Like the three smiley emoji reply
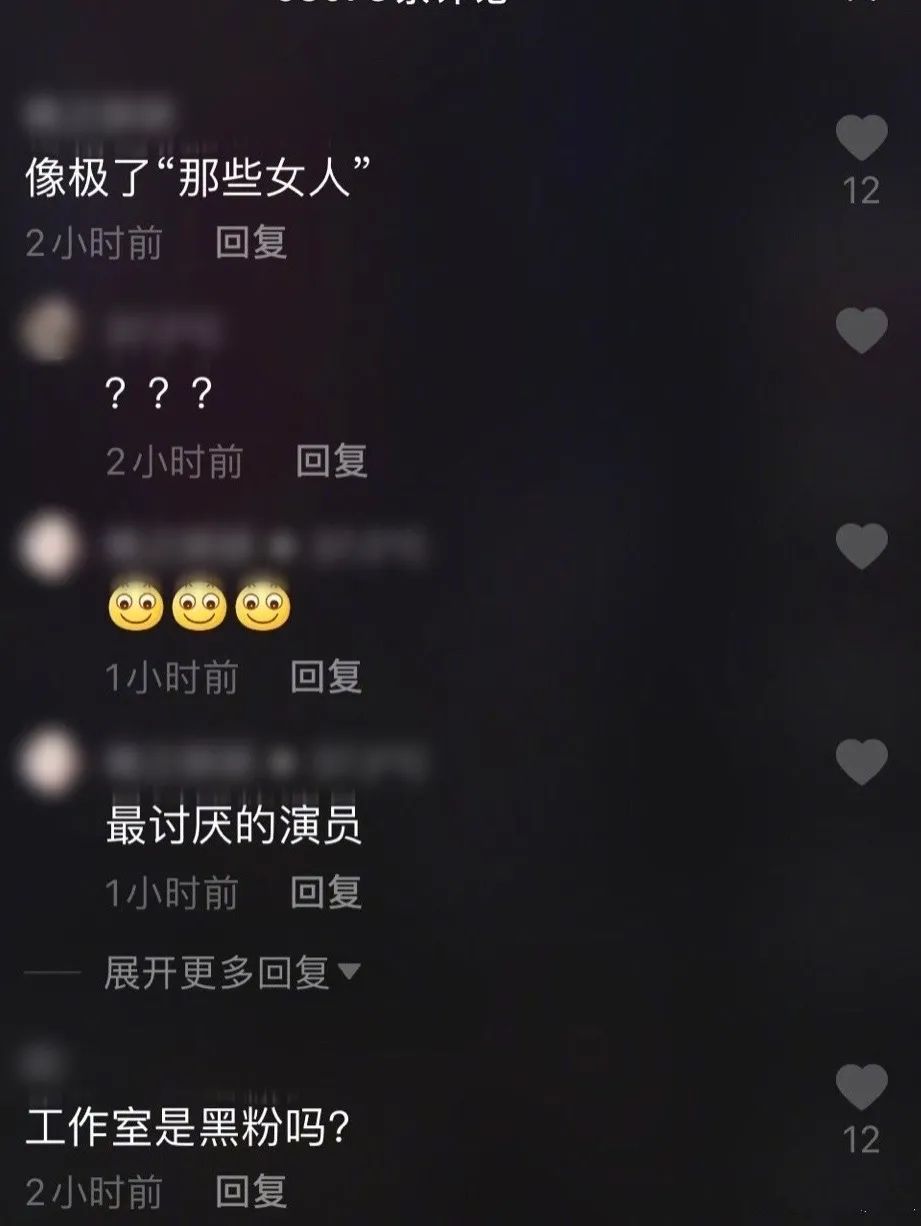The height and width of the screenshot is (1226, 921). [x=861, y=547]
